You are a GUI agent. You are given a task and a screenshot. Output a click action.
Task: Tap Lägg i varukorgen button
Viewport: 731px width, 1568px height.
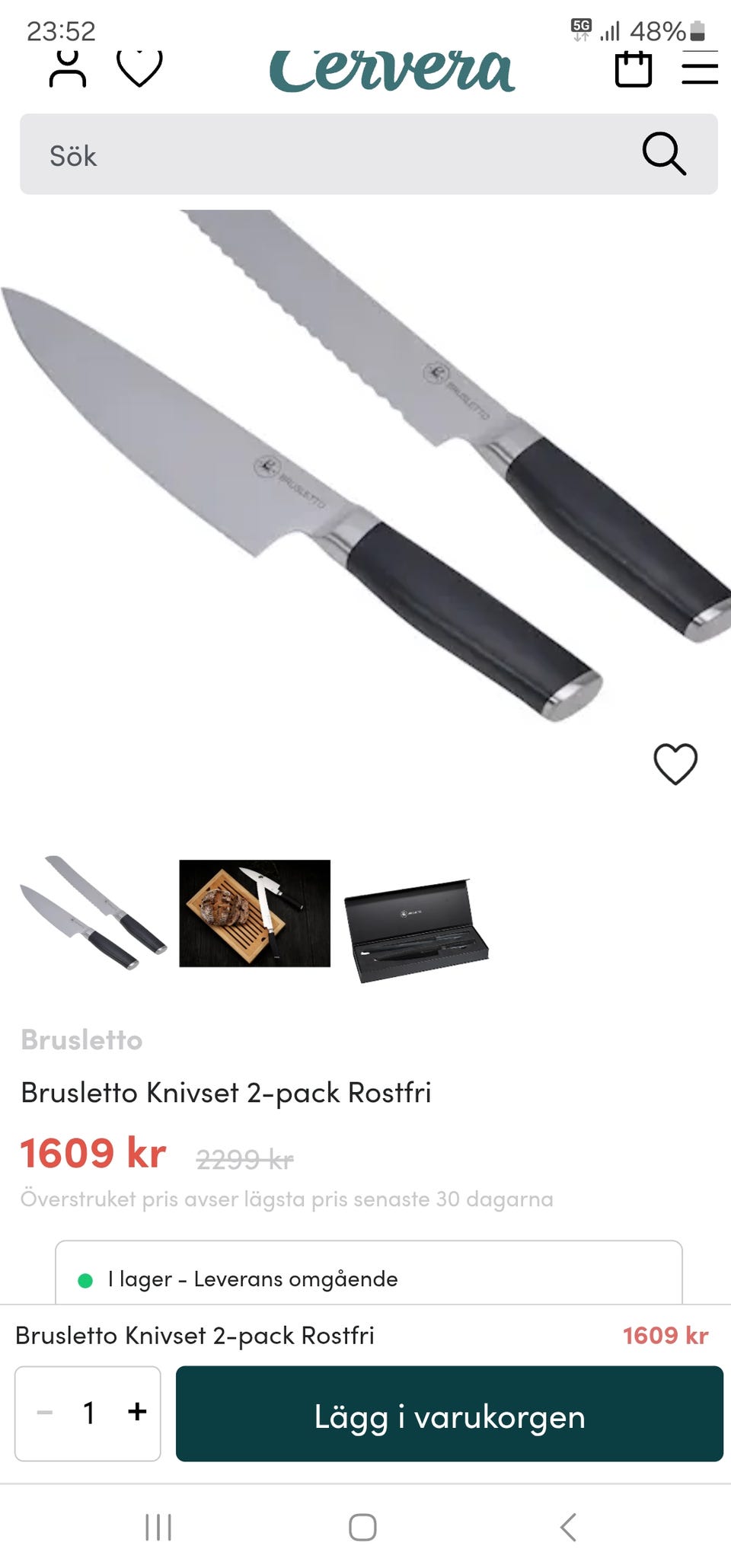point(449,1413)
